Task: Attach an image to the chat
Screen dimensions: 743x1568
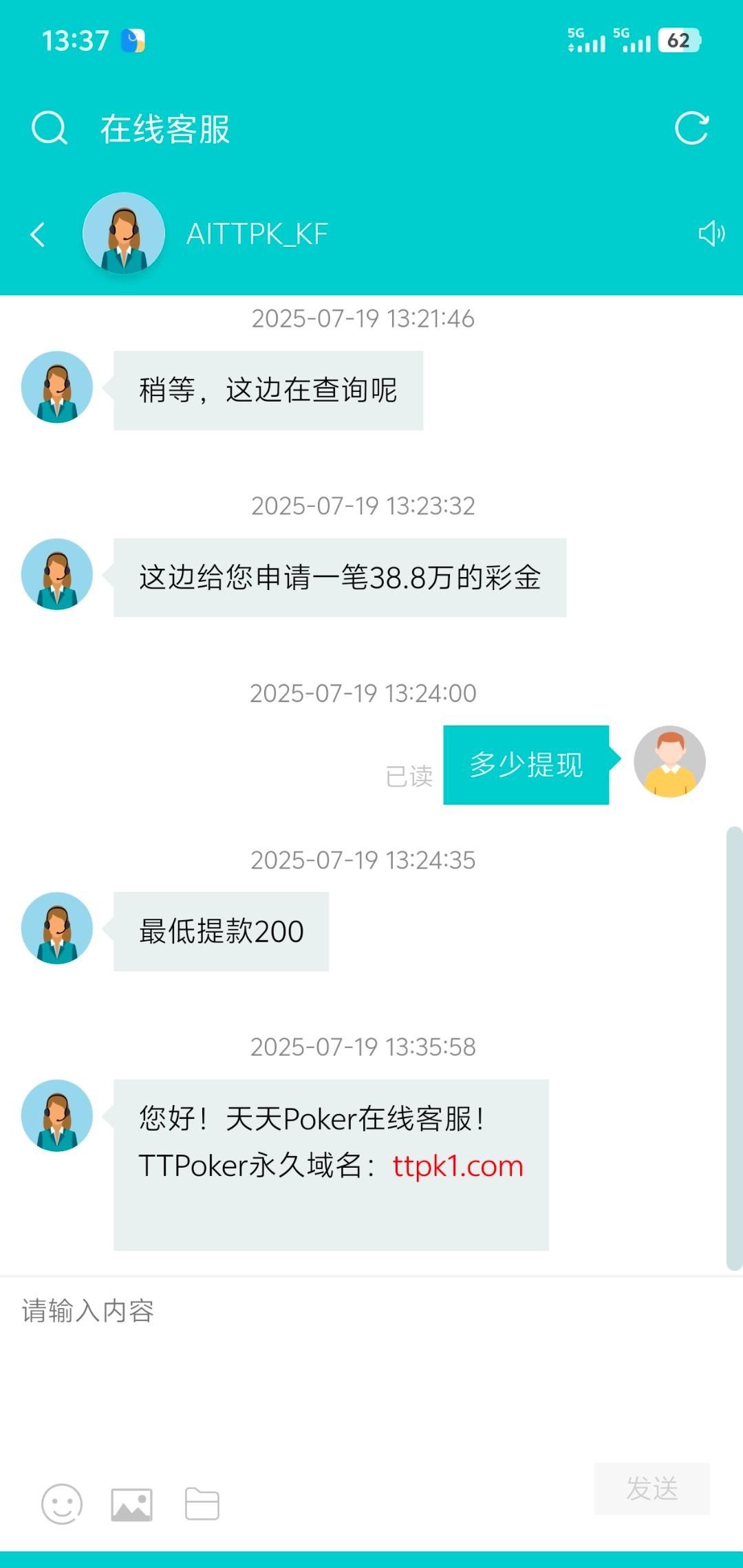Action: click(x=131, y=1504)
